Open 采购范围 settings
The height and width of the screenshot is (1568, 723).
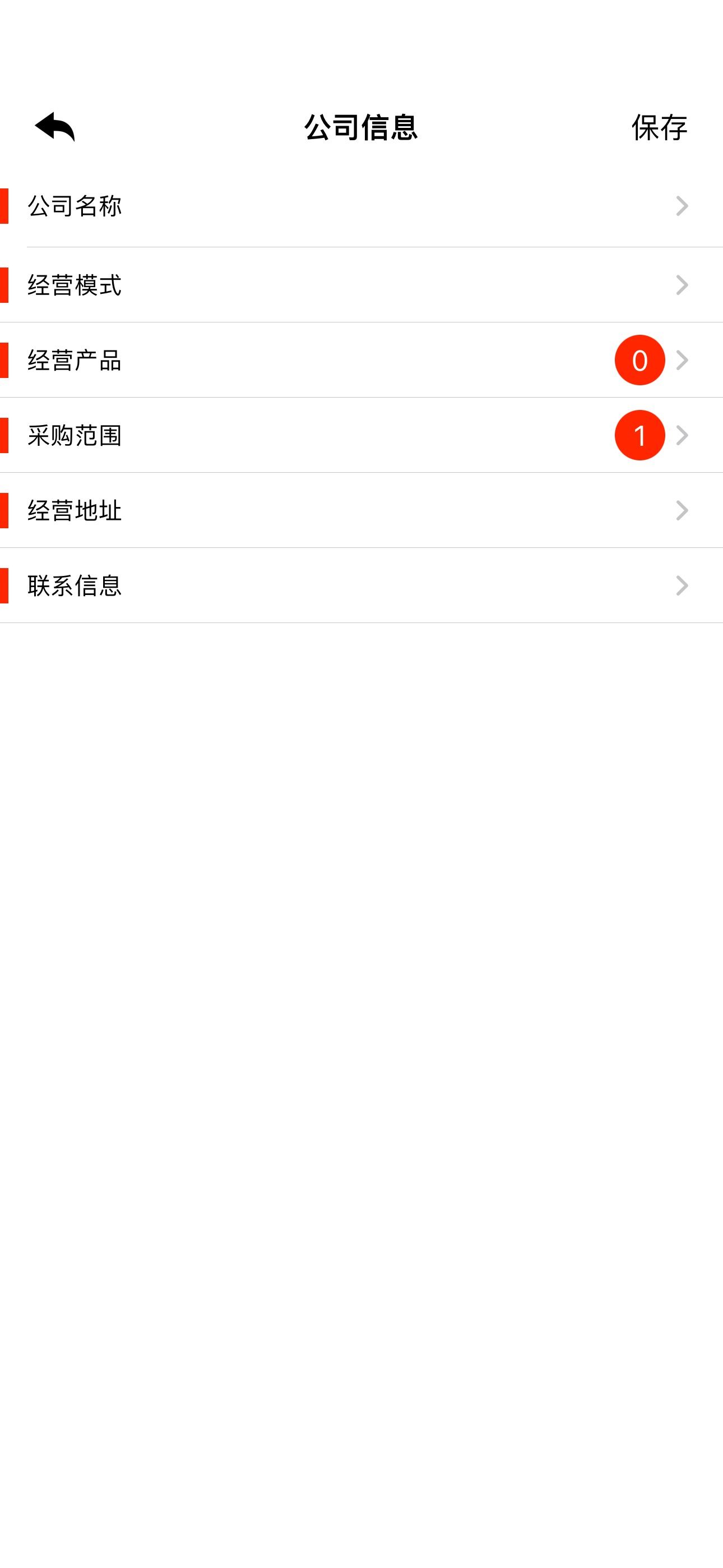tap(361, 435)
